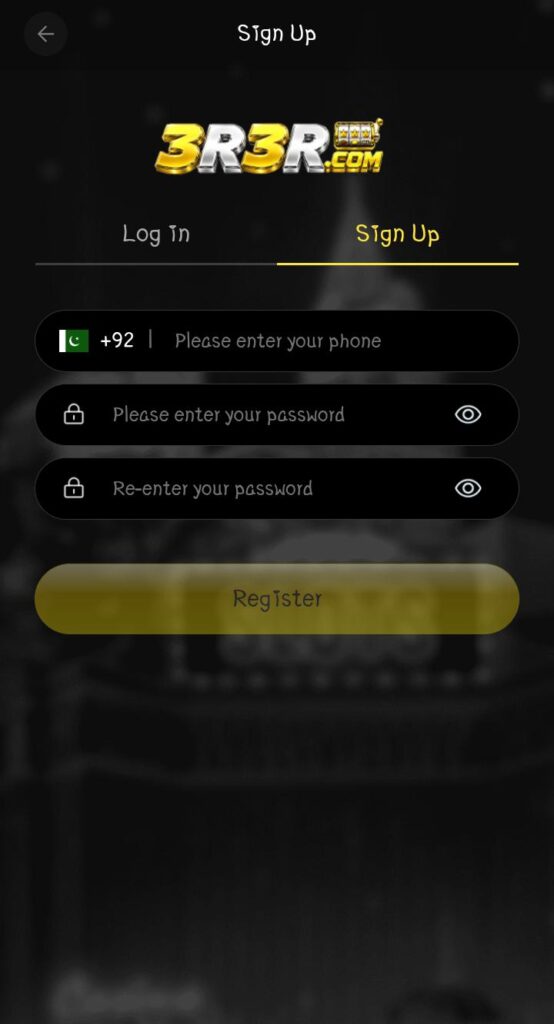Screen dimensions: 554x1024
Task: Go back using the arrow icon
Action: pyautogui.click(x=46, y=34)
